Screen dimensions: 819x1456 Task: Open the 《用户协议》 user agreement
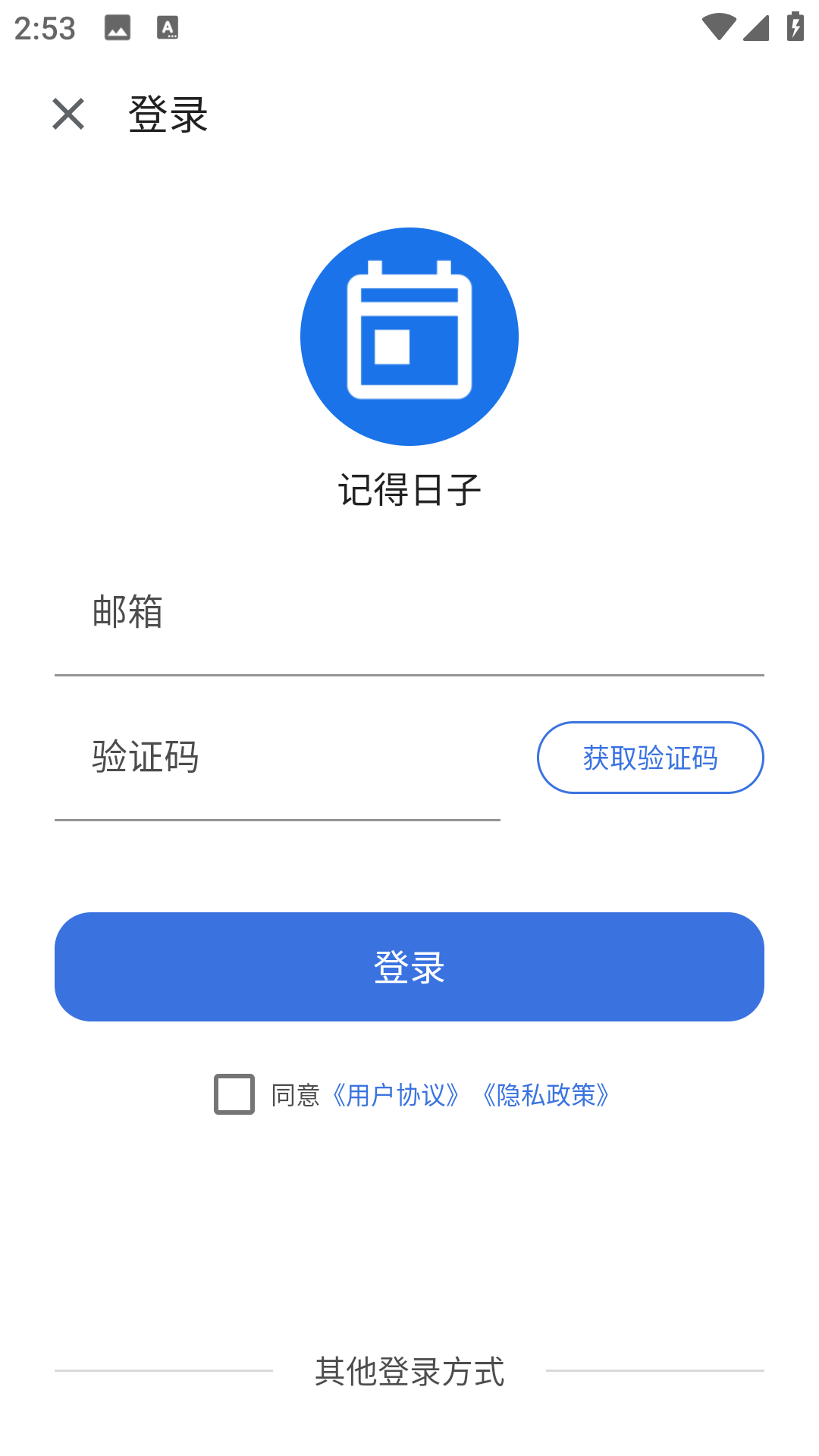(x=396, y=1094)
